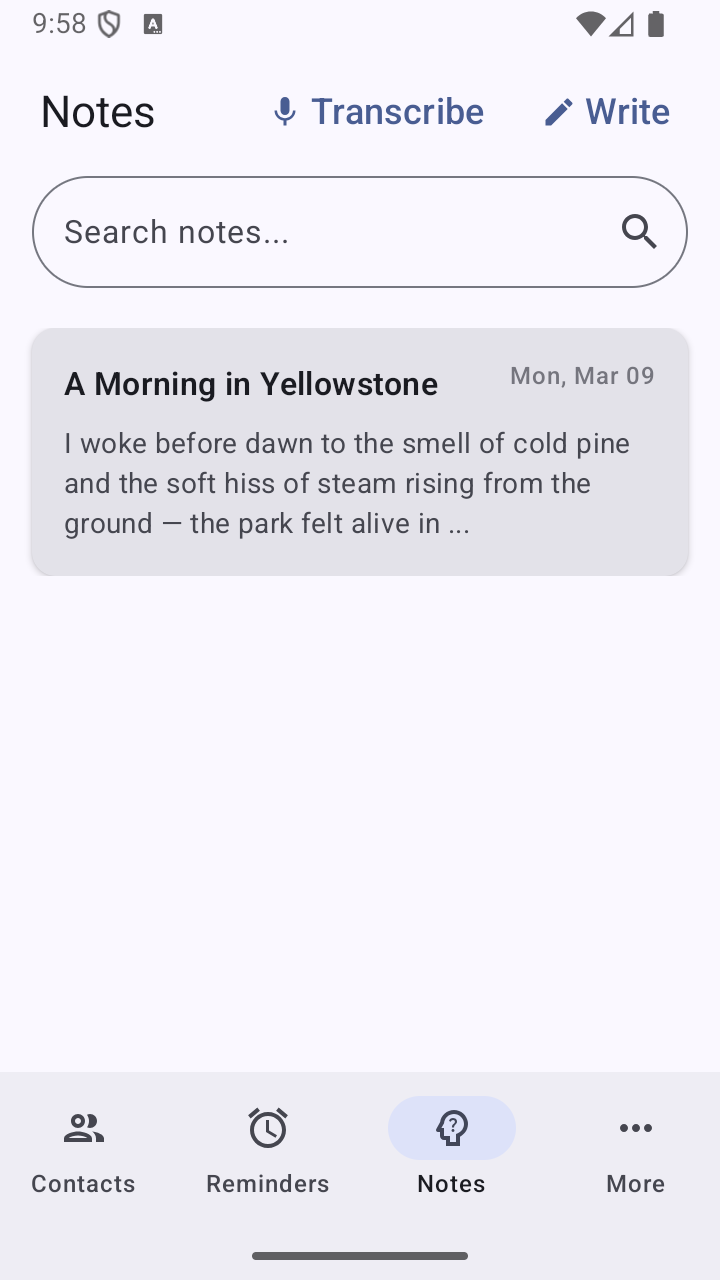Switch to the Contacts tab
The height and width of the screenshot is (1280, 720).
tap(83, 1152)
